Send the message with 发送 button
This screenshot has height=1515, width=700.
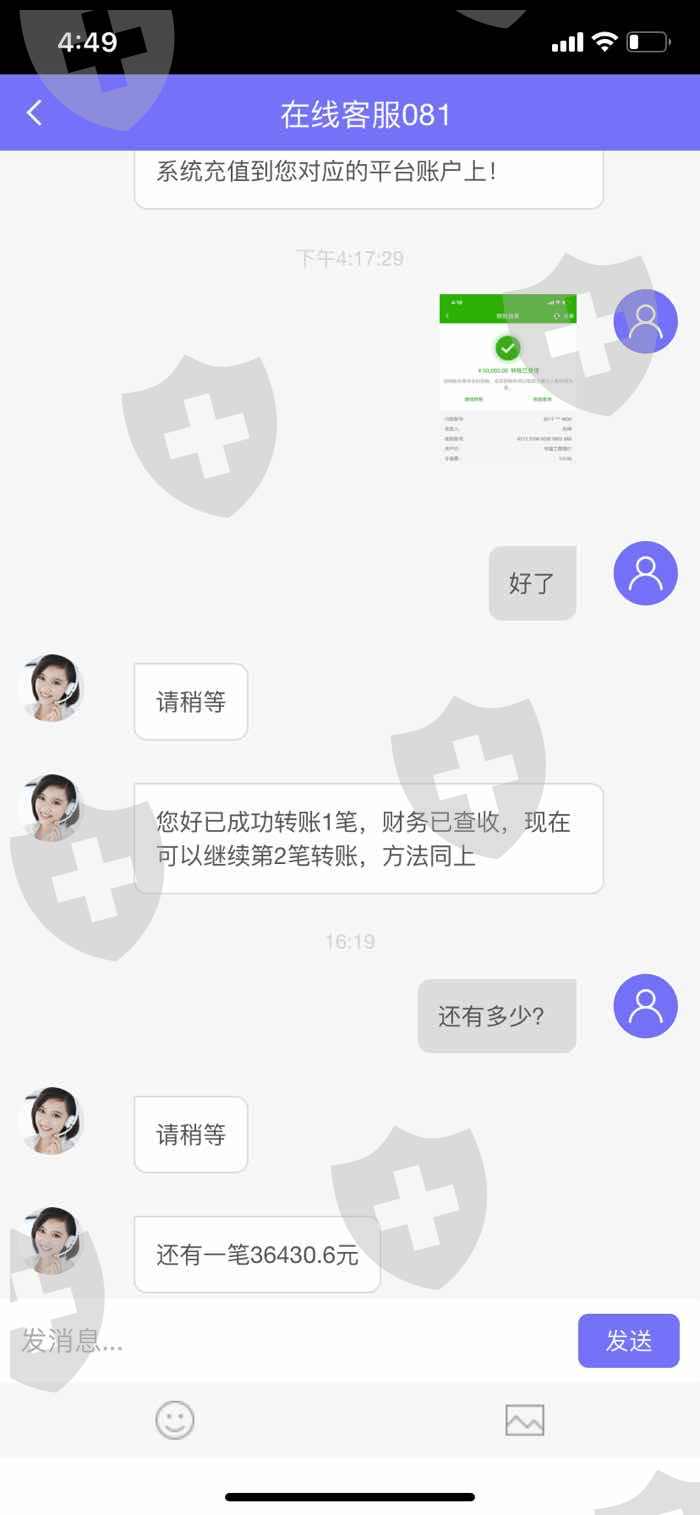pyautogui.click(x=629, y=1341)
